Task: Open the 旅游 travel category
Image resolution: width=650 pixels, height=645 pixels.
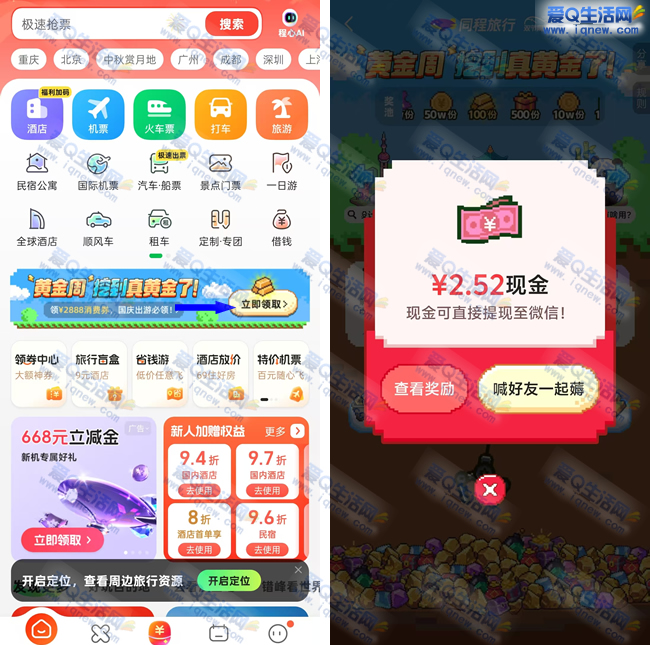Action: [x=281, y=115]
